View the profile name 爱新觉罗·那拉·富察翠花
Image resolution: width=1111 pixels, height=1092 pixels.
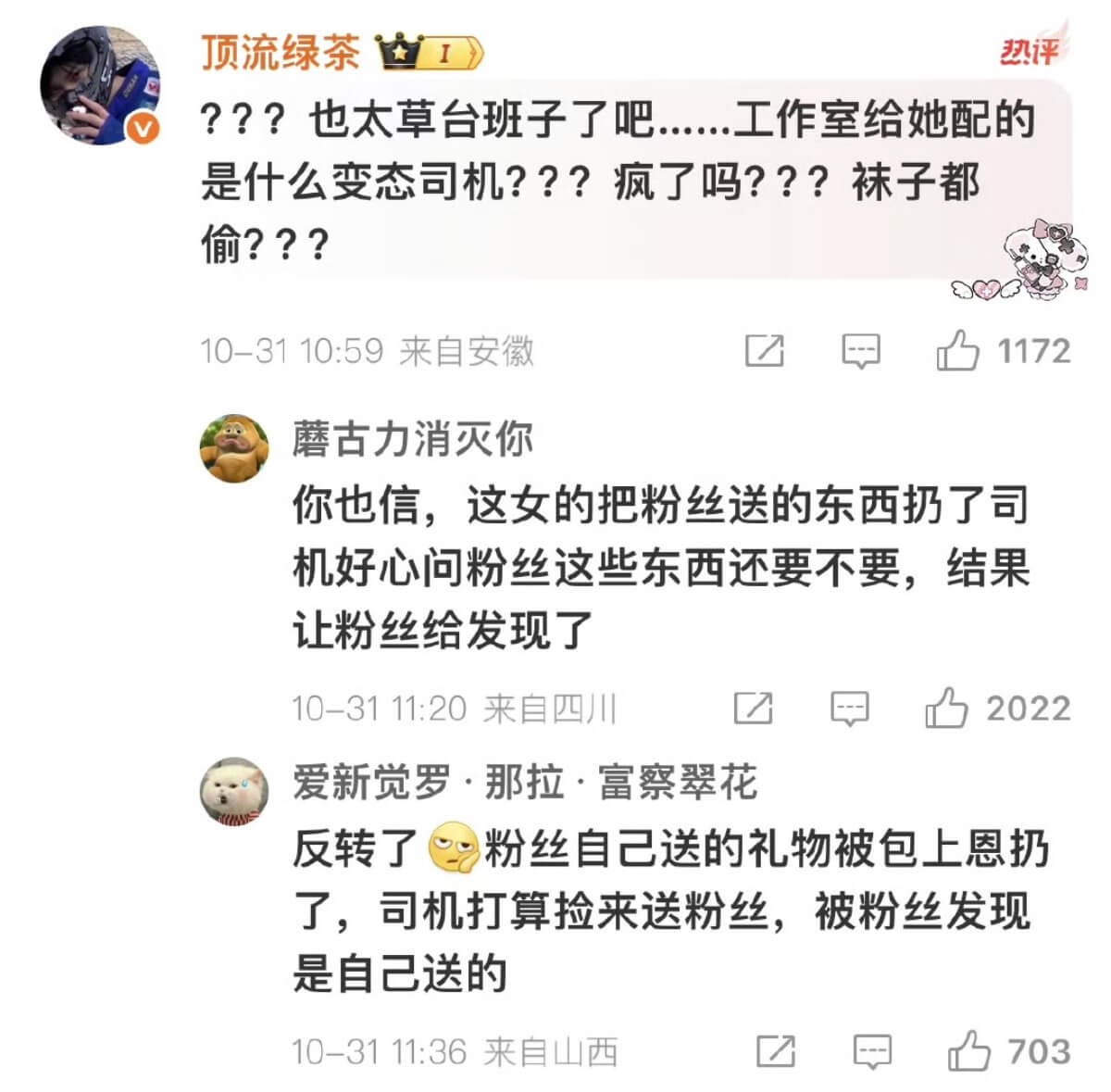pos(525,783)
